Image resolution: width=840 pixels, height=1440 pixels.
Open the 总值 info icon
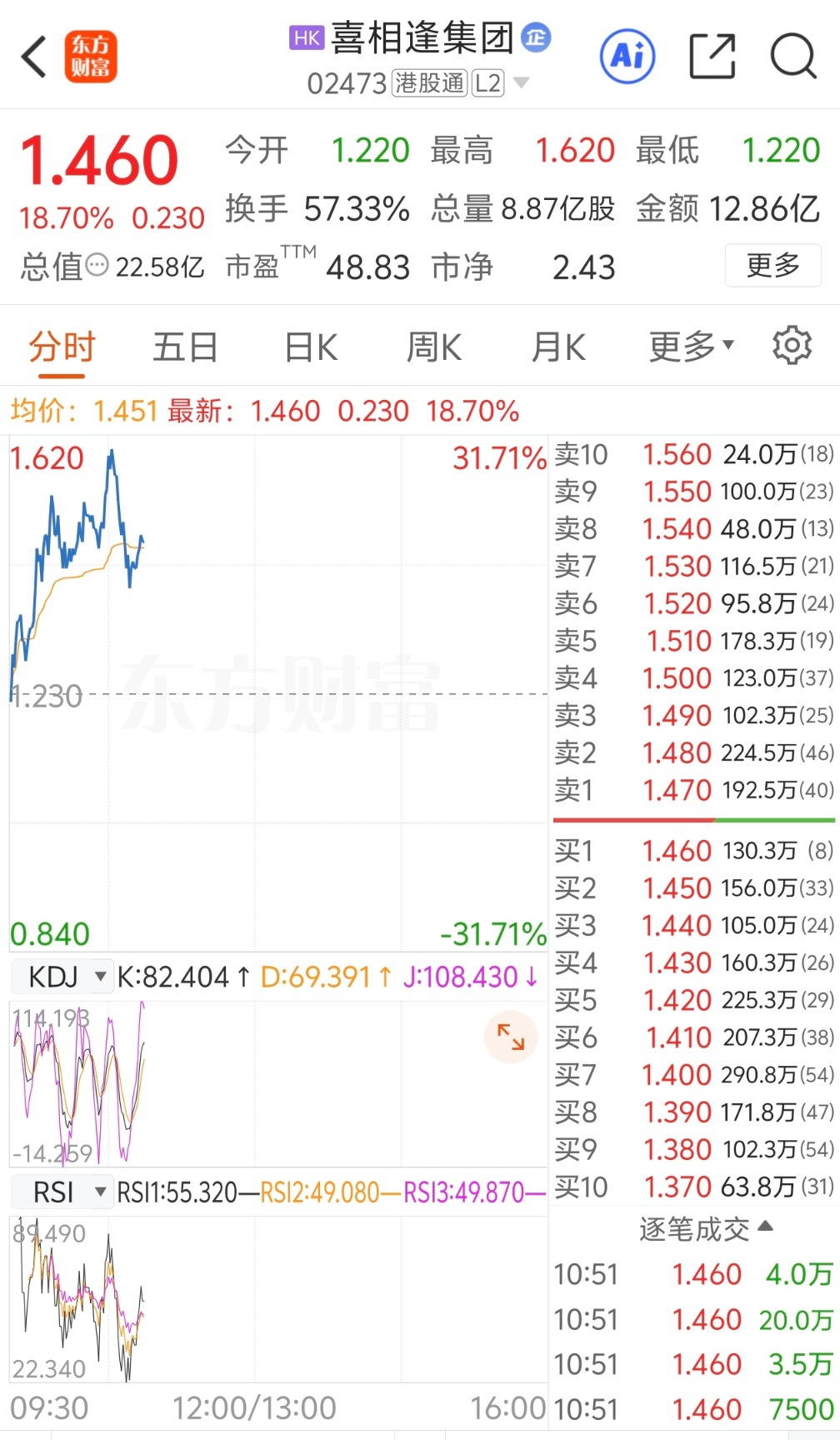(x=97, y=266)
